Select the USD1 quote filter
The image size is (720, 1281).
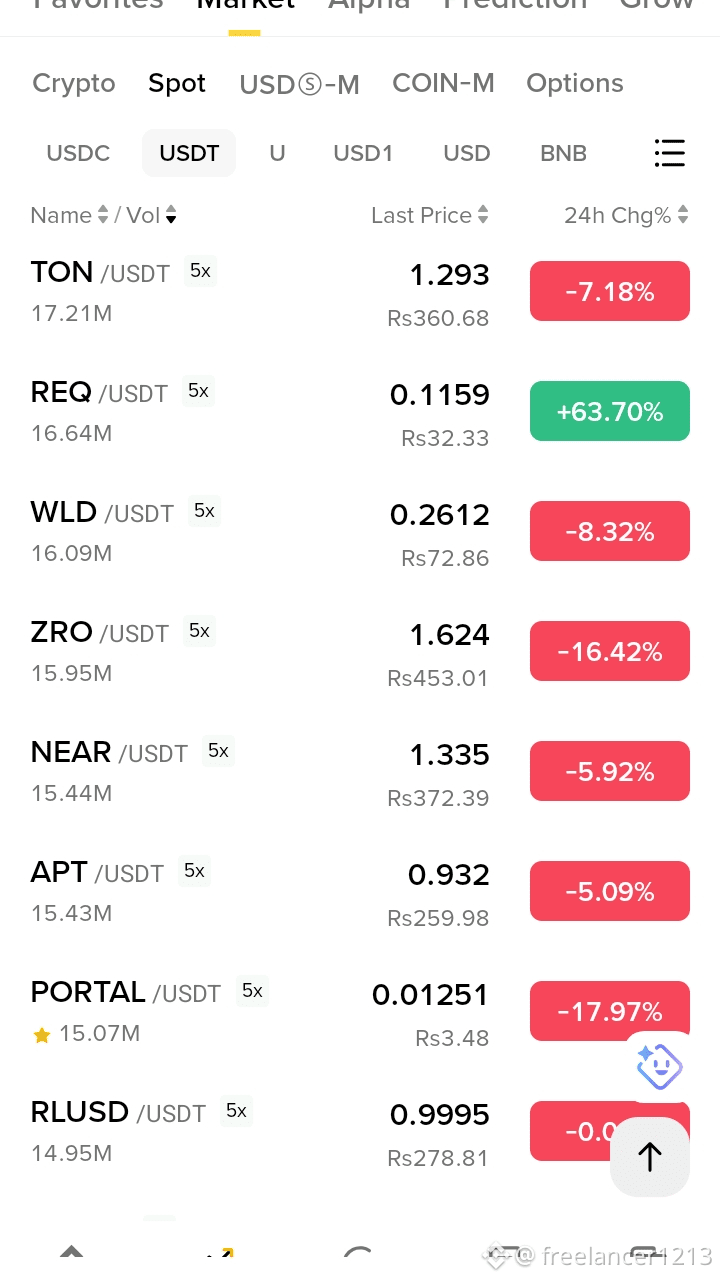(x=363, y=153)
